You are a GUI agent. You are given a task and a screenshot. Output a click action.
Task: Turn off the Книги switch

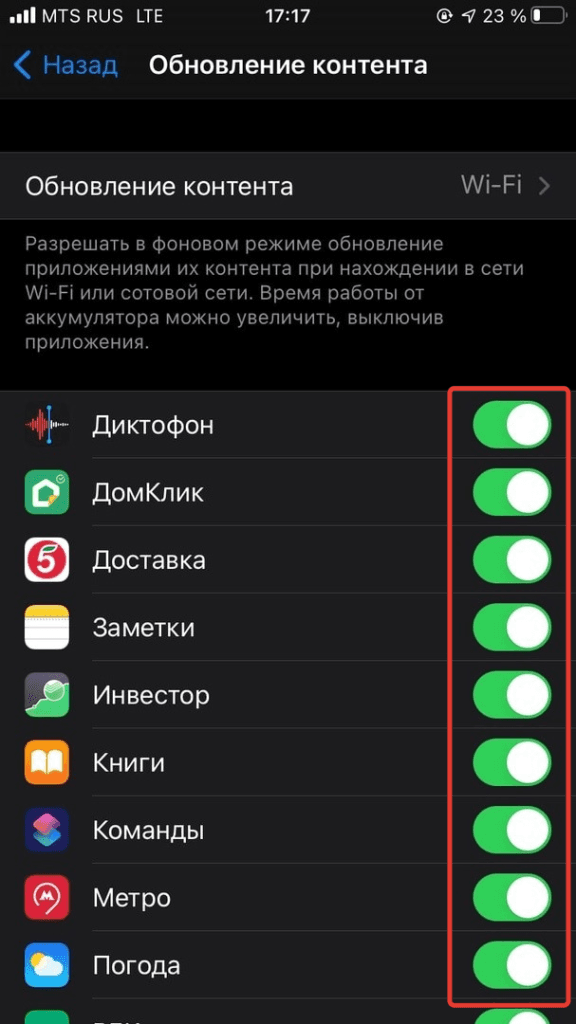(x=512, y=762)
